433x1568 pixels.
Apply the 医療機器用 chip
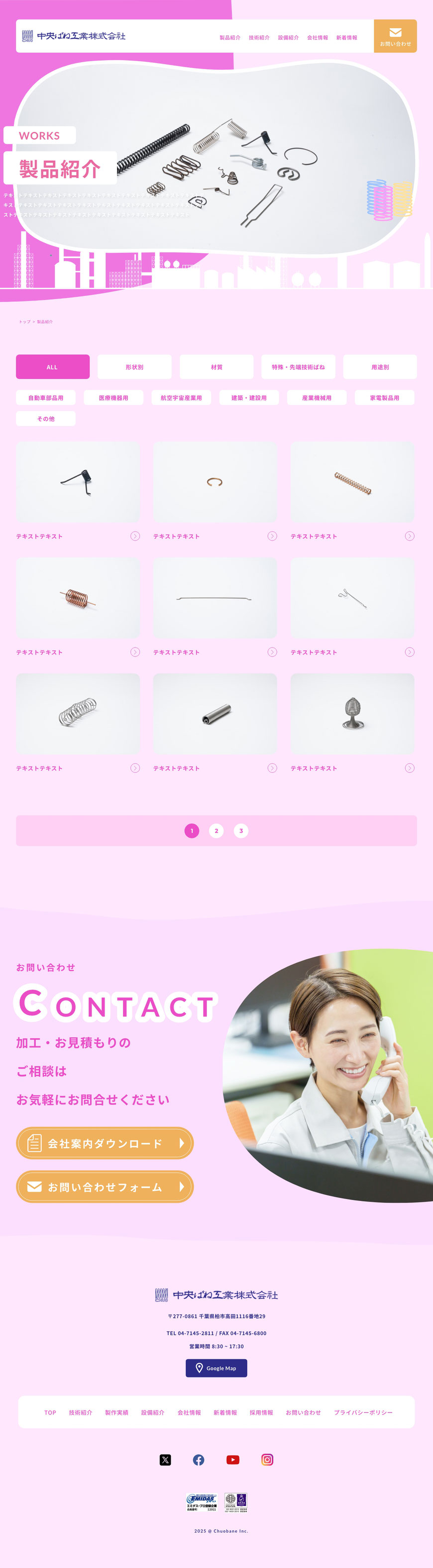[113, 398]
